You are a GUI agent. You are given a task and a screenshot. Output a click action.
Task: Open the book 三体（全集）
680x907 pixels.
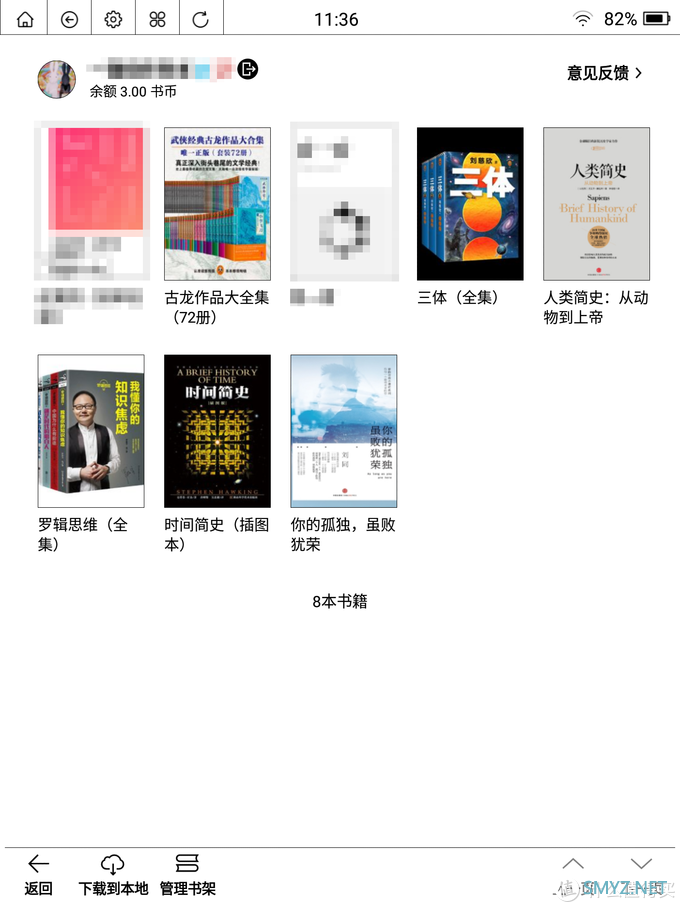(470, 204)
